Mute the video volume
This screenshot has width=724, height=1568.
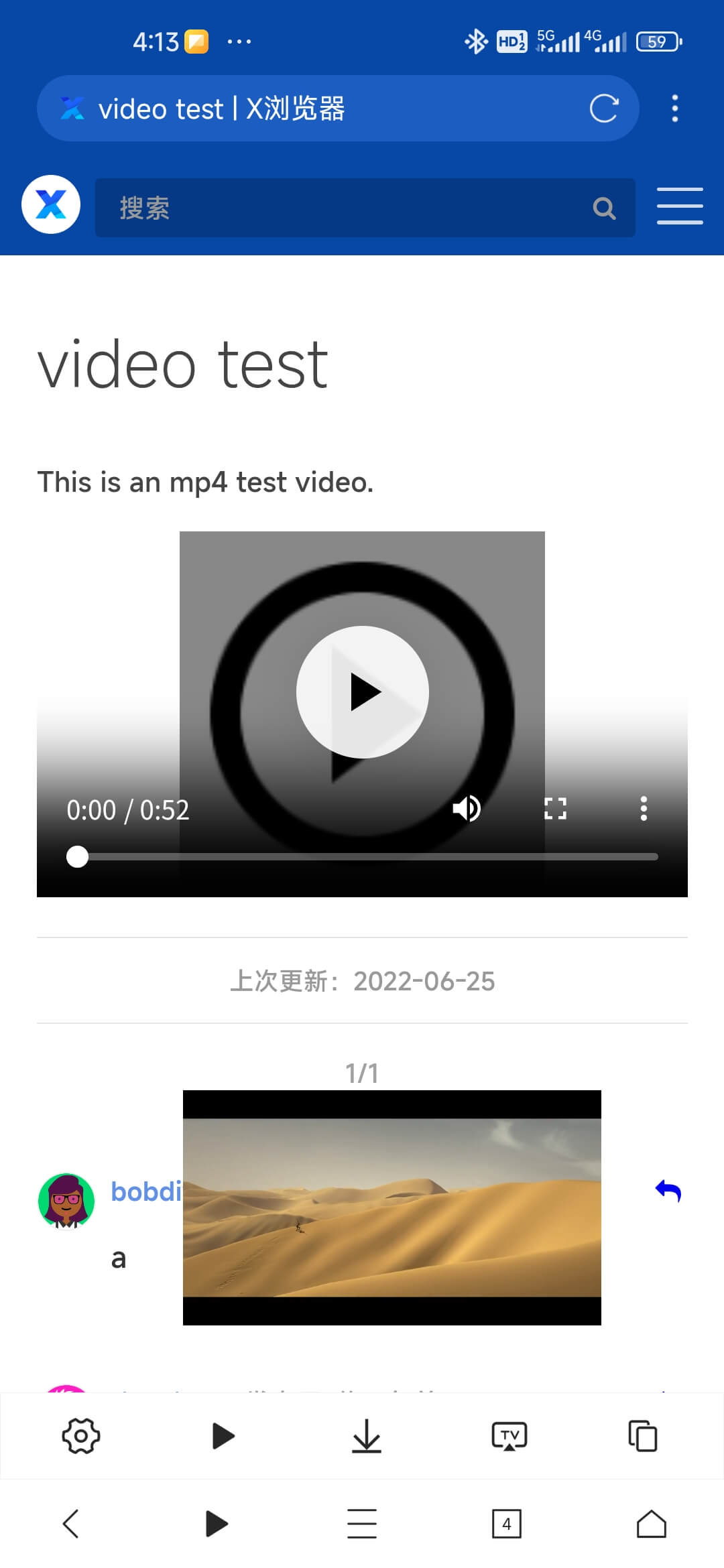(x=467, y=809)
